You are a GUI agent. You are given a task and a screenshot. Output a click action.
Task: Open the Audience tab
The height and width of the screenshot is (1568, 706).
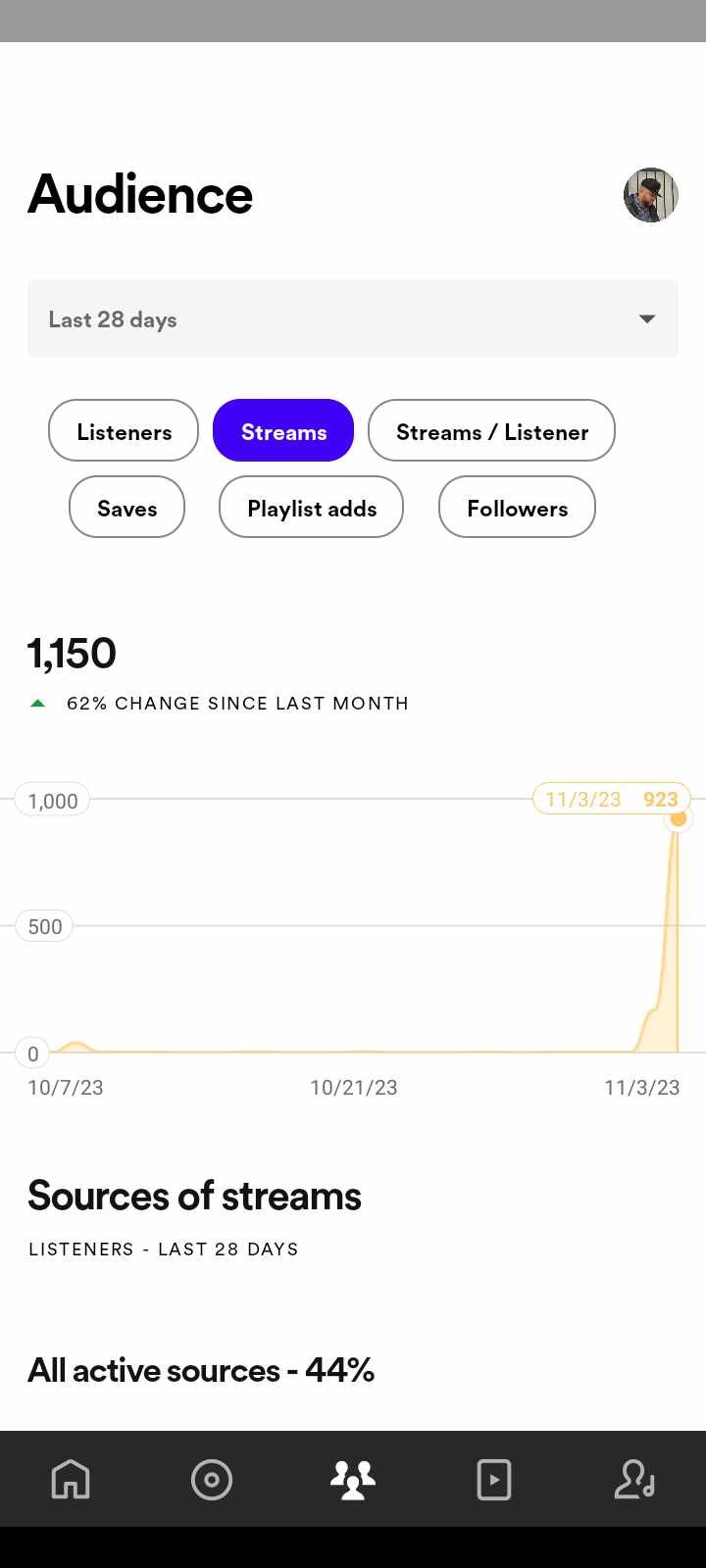(x=353, y=1479)
